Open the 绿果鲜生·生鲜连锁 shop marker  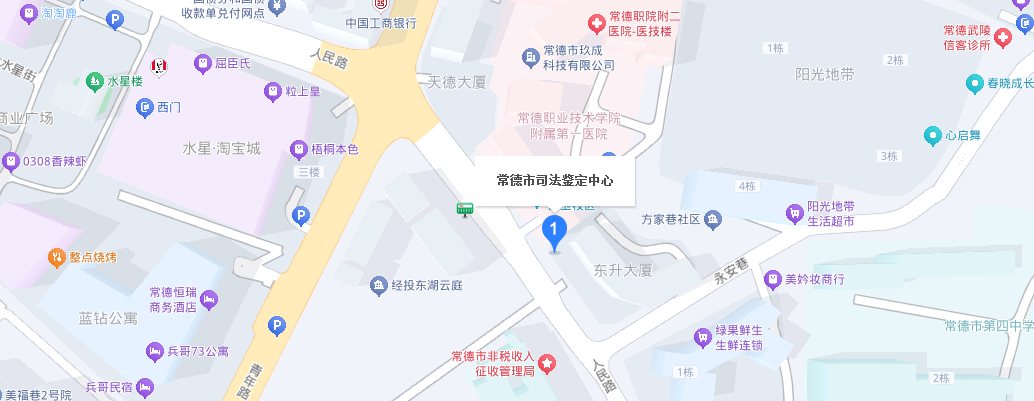point(702,337)
